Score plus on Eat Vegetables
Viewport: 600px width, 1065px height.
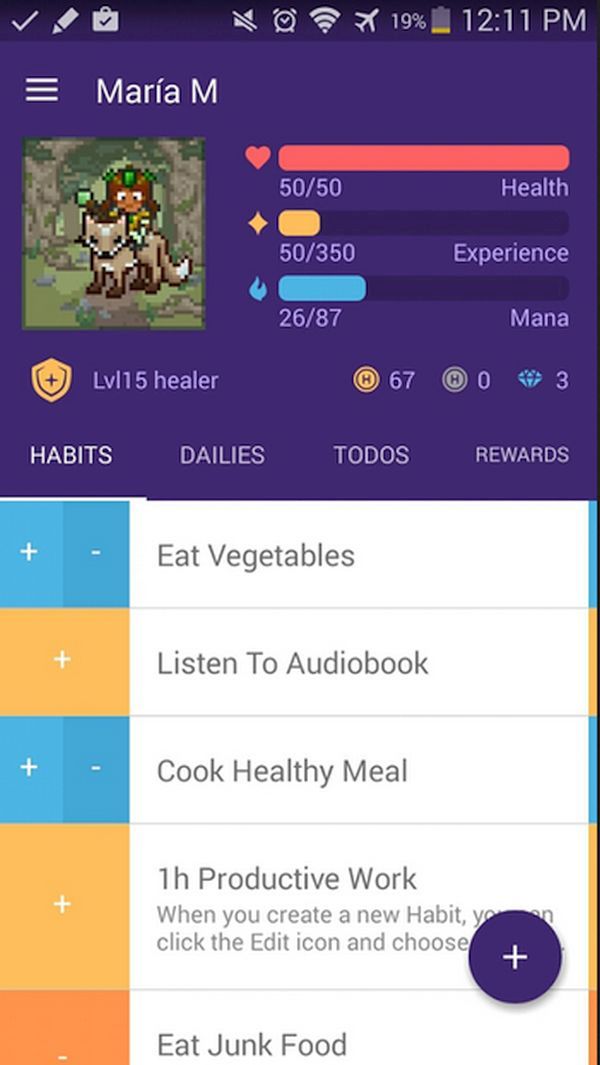(x=31, y=553)
